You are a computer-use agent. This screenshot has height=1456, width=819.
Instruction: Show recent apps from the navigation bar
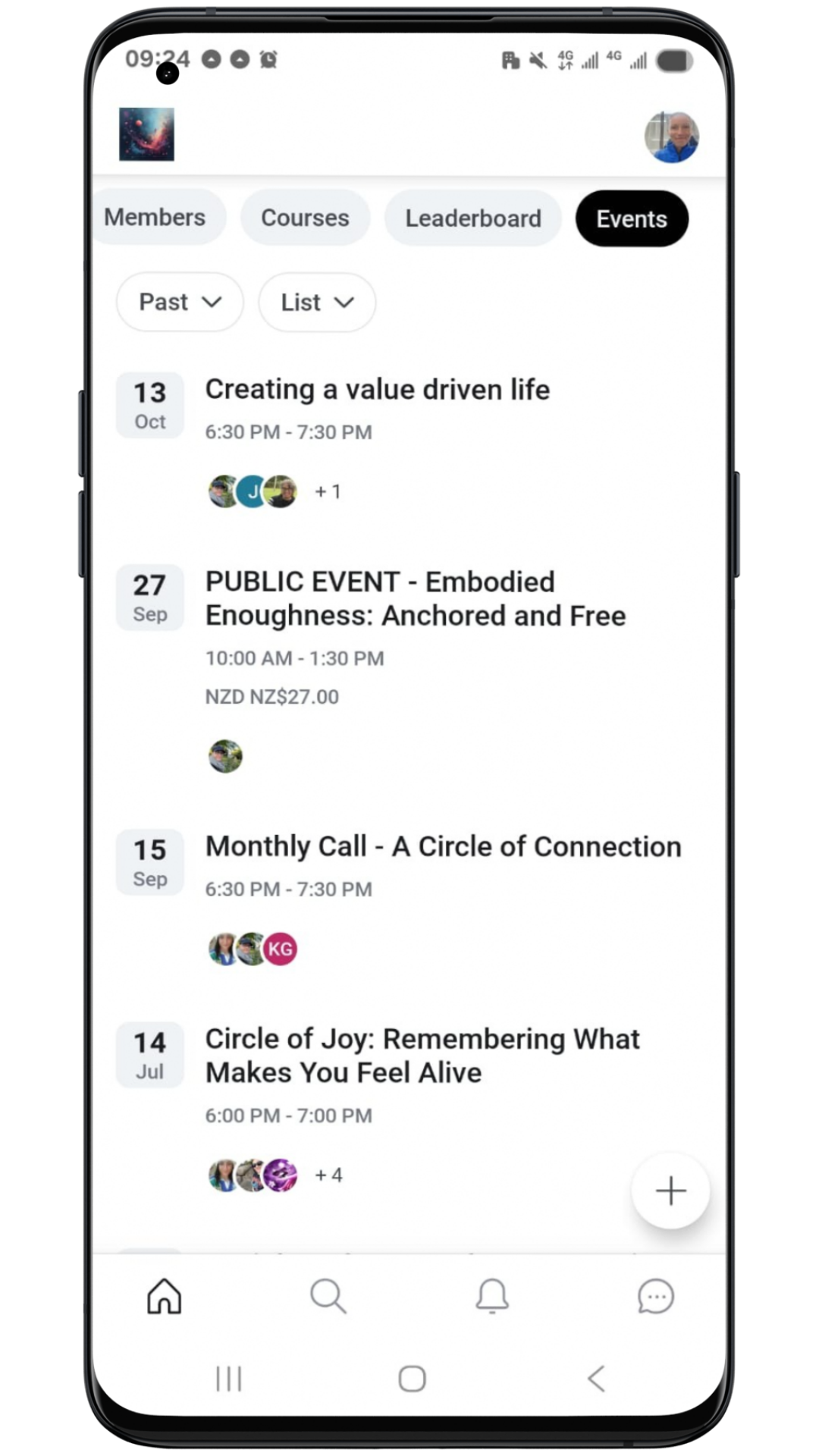[228, 1379]
